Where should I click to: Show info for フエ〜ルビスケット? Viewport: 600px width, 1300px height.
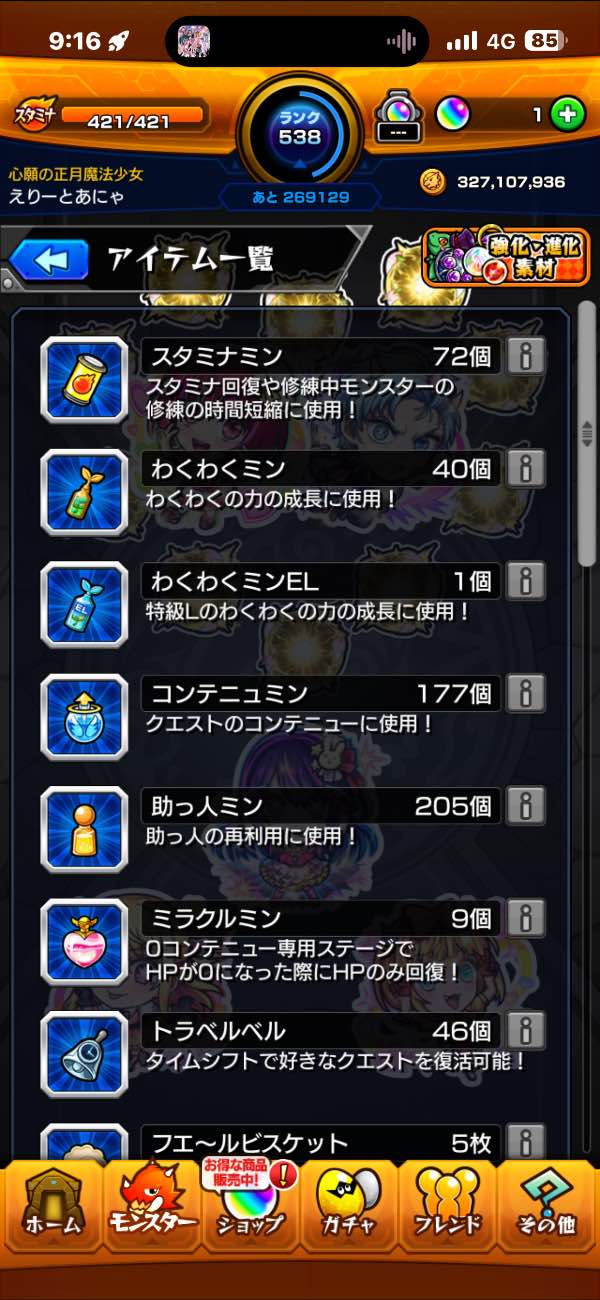point(526,1141)
